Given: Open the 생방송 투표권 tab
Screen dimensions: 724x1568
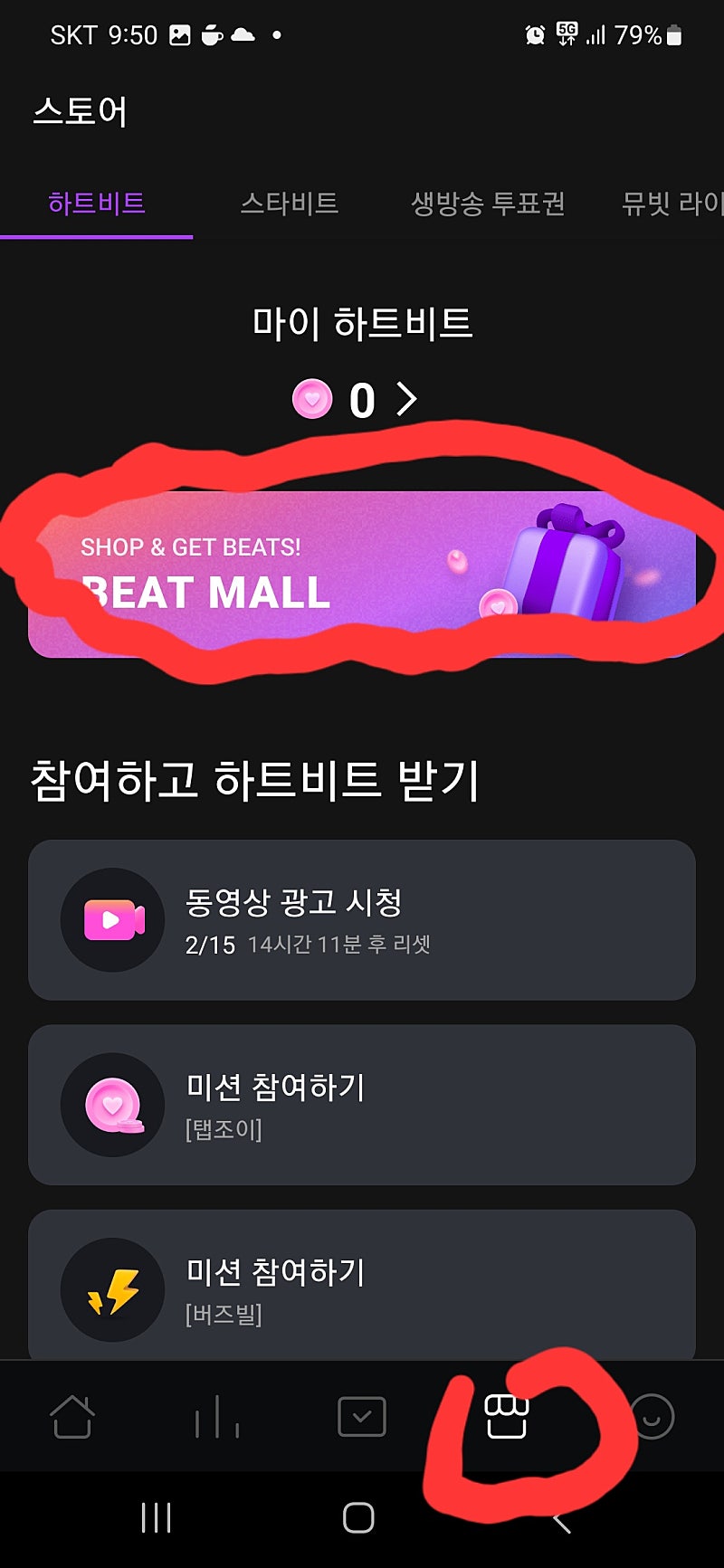Looking at the screenshot, I should pyautogui.click(x=488, y=203).
